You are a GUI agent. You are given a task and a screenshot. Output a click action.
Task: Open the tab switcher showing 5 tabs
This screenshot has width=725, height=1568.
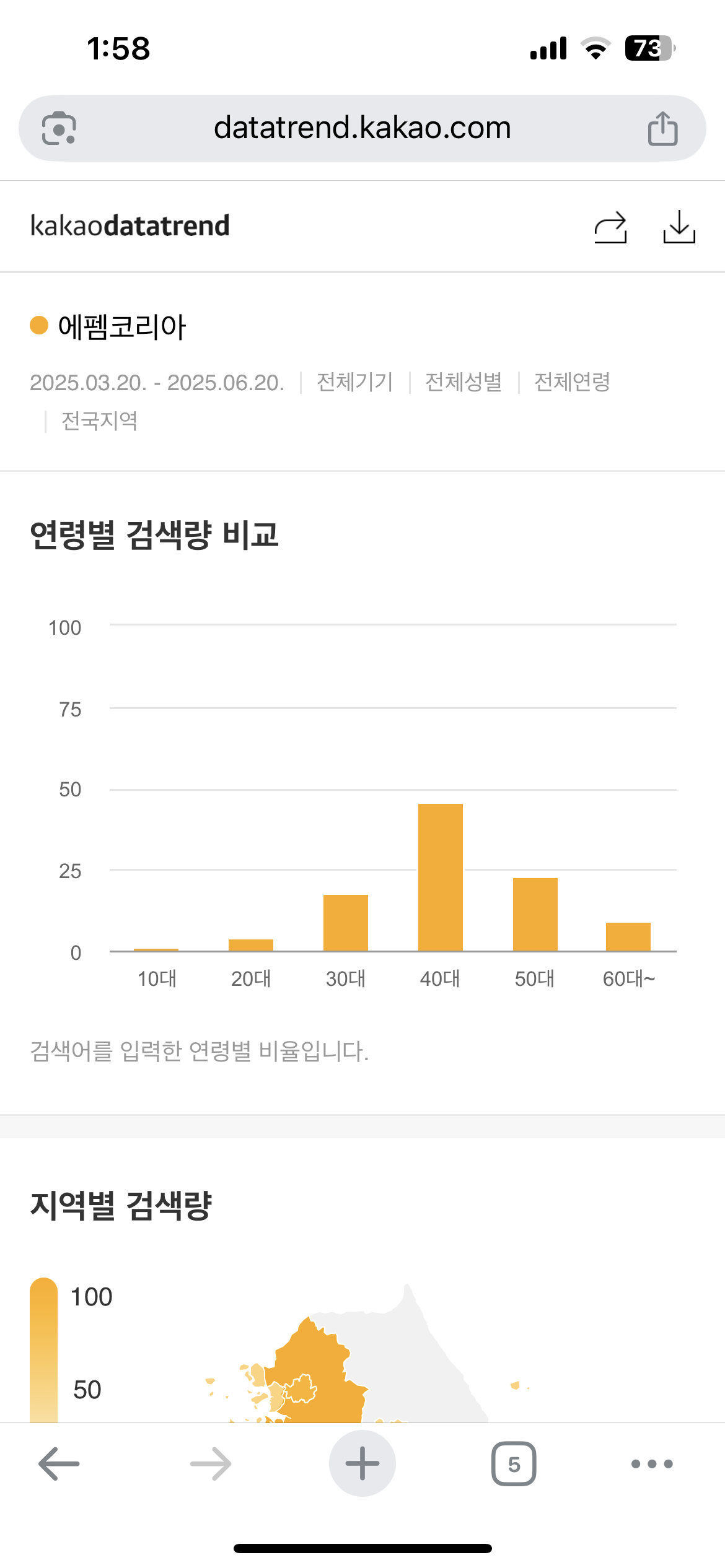[x=514, y=1463]
